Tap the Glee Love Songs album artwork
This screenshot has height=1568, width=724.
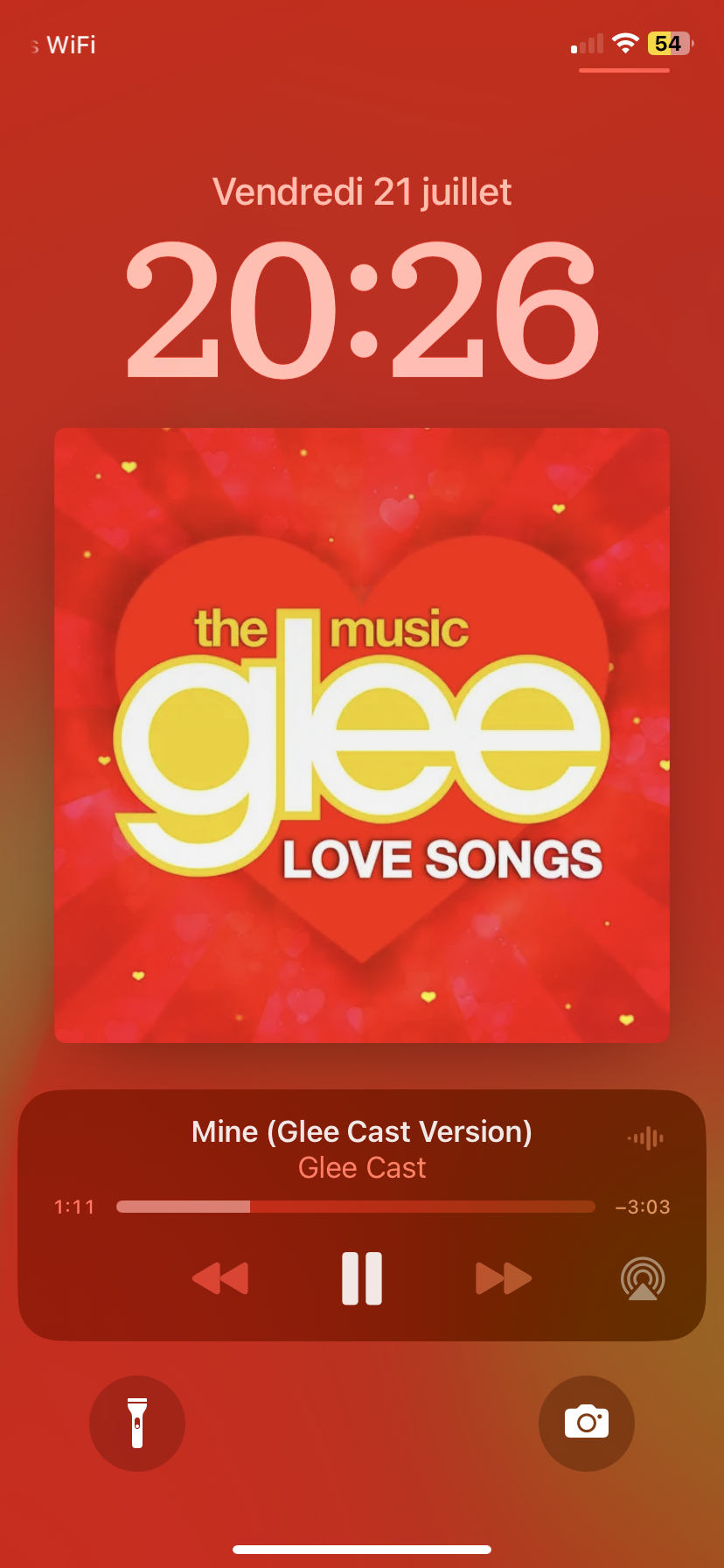point(362,735)
